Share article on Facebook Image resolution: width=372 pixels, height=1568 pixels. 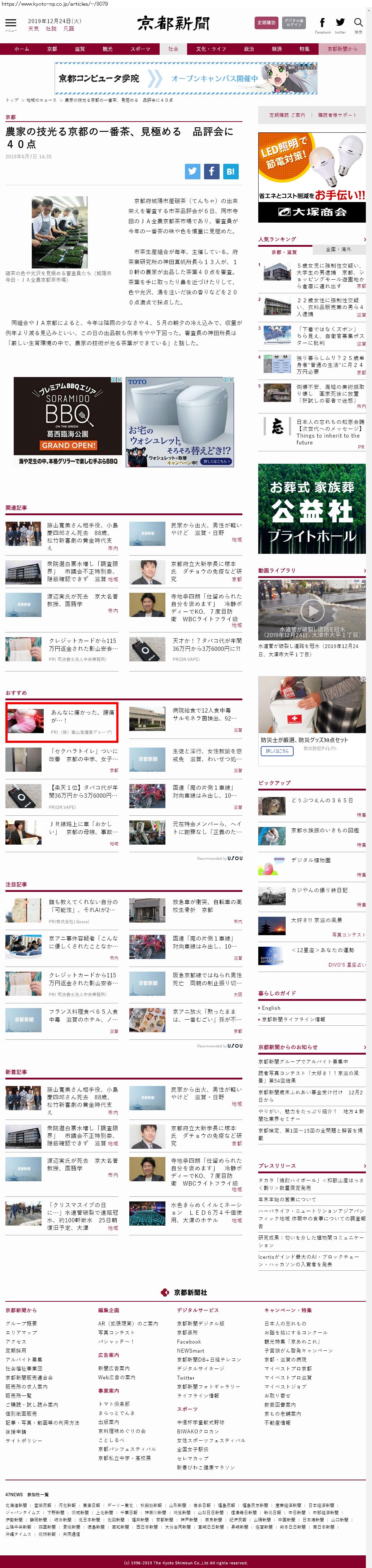pos(211,171)
